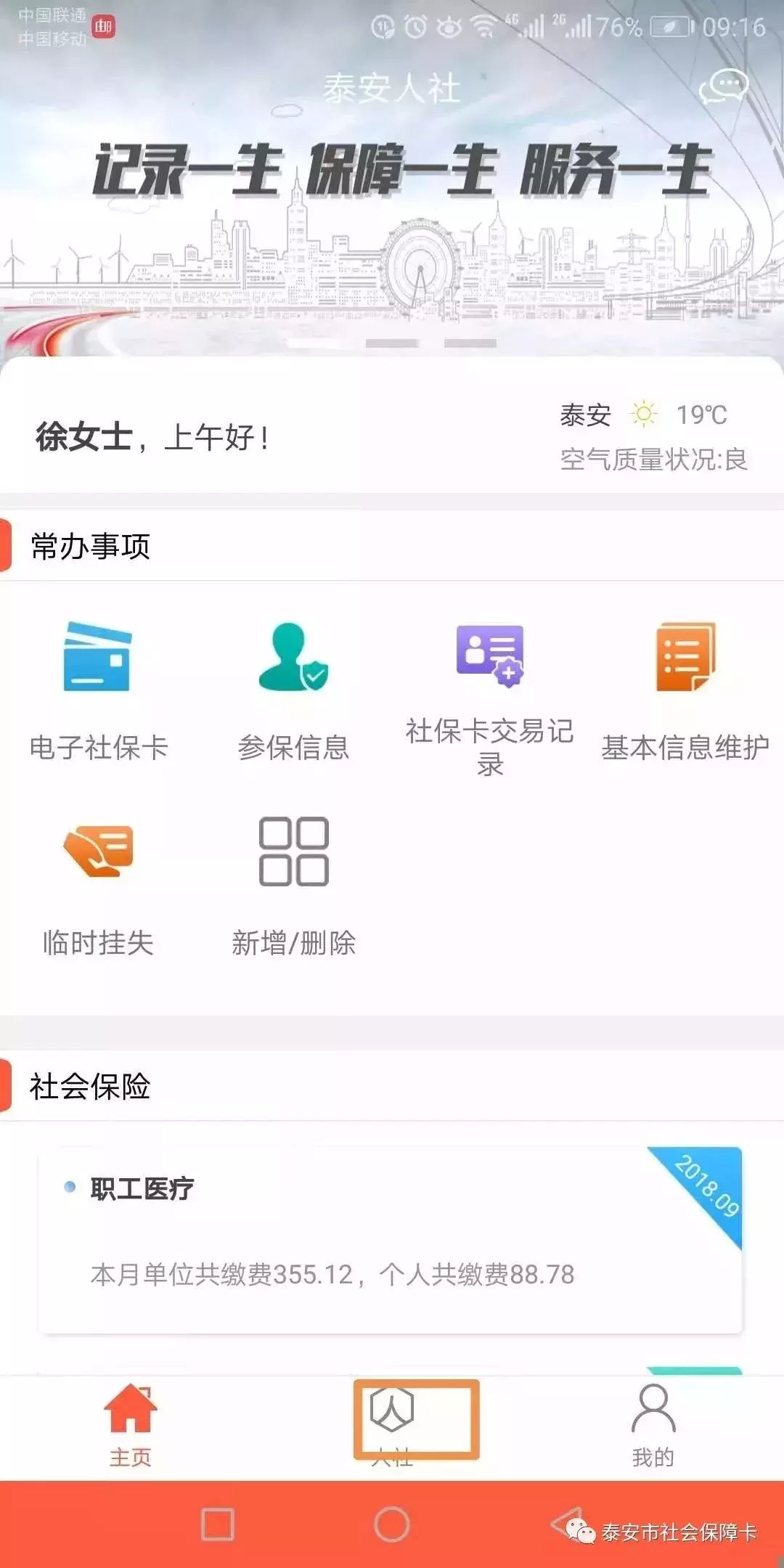784x1568 pixels.
Task: Tap 新增/删除 to edit shortcuts
Action: click(293, 886)
